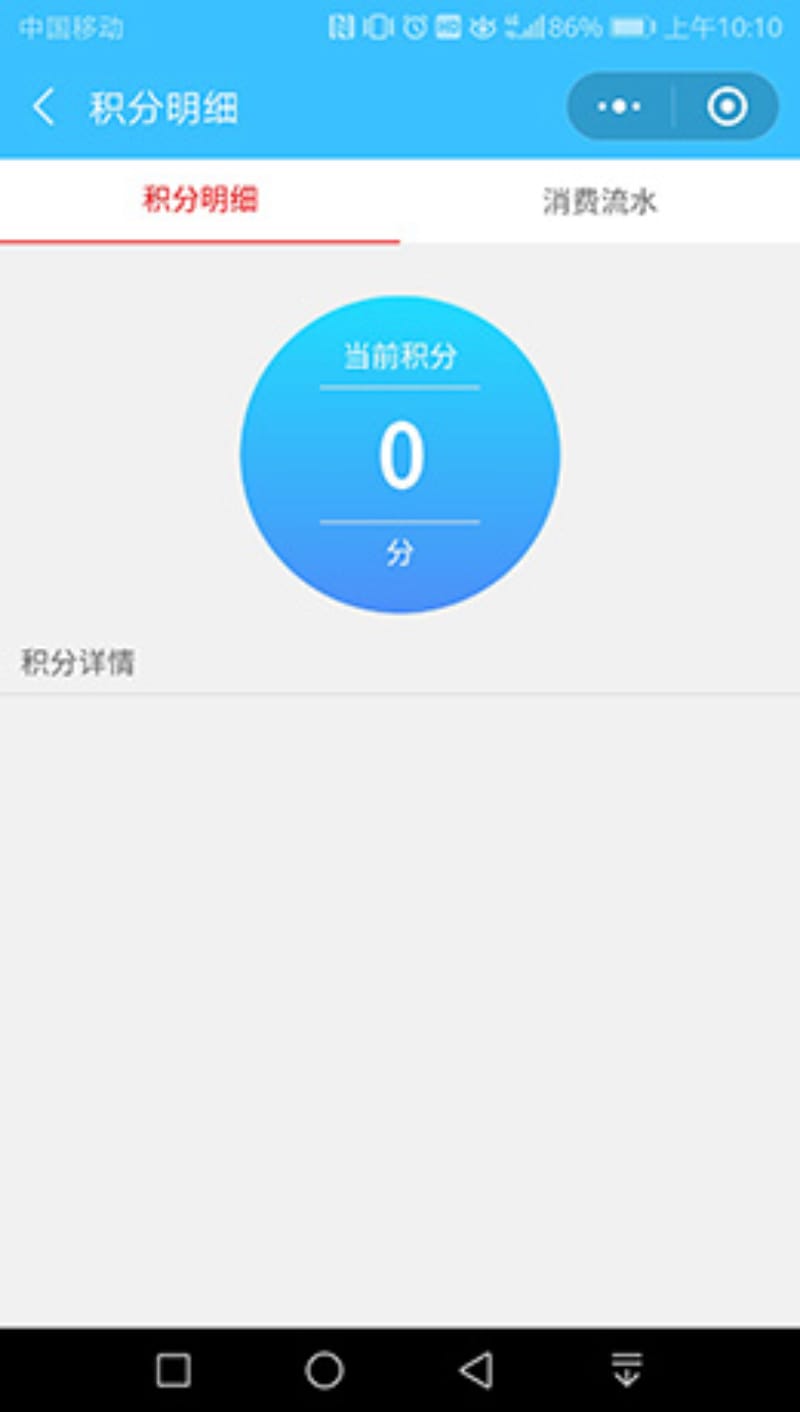
Task: Close the mini program via circle button
Action: tap(727, 106)
